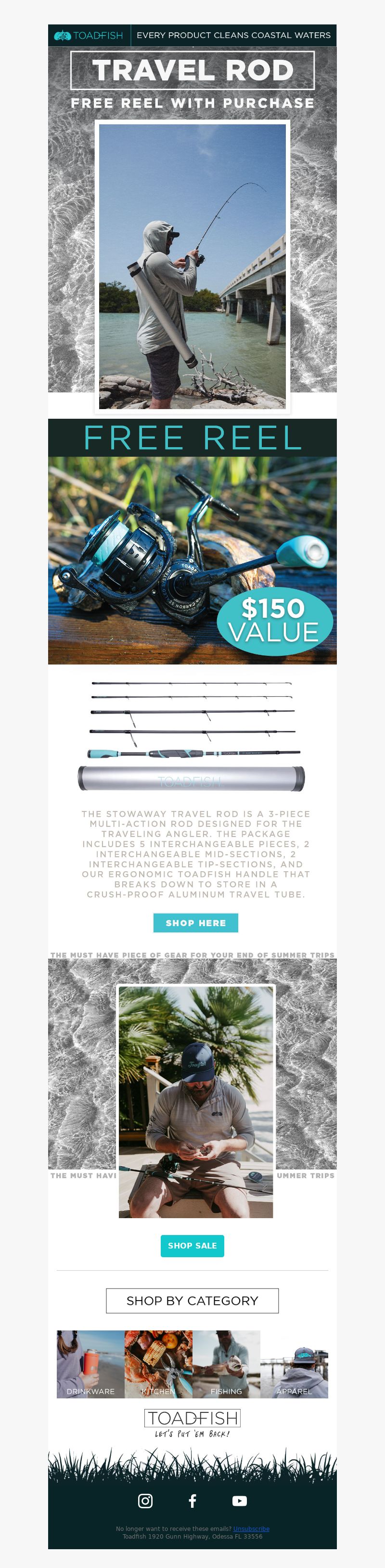The height and width of the screenshot is (1568, 385).
Task: Open the SHOP SALE button
Action: coord(192,1246)
